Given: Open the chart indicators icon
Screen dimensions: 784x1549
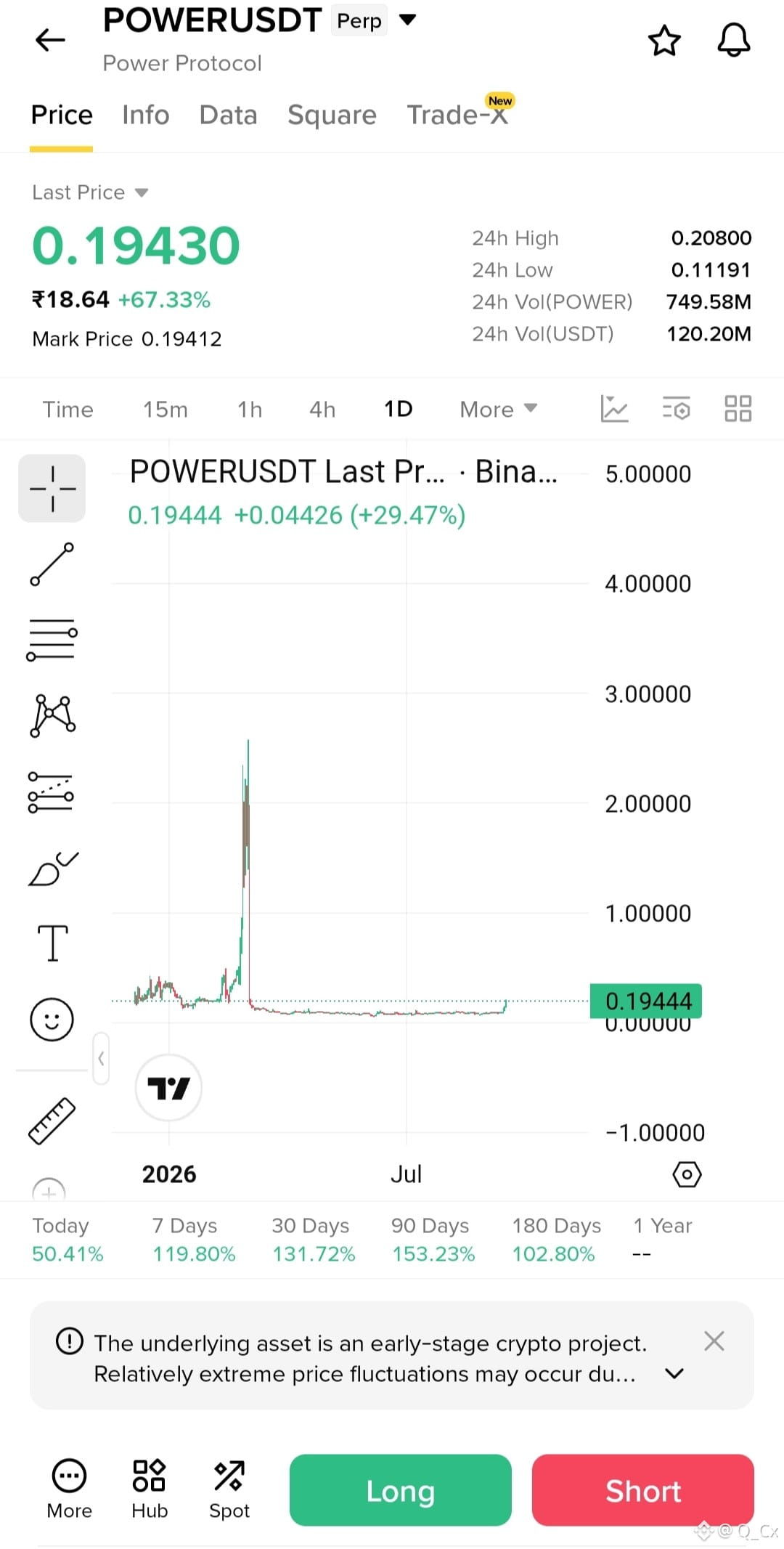Looking at the screenshot, I should pos(614,409).
